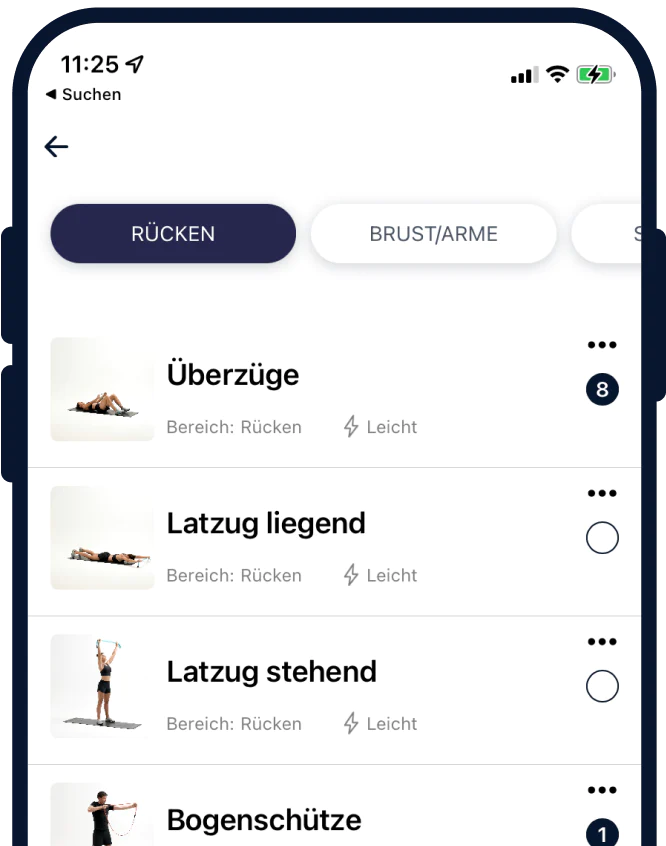Image resolution: width=666 pixels, height=846 pixels.
Task: Open the overflow menu for Latzug stehend
Action: tap(602, 642)
